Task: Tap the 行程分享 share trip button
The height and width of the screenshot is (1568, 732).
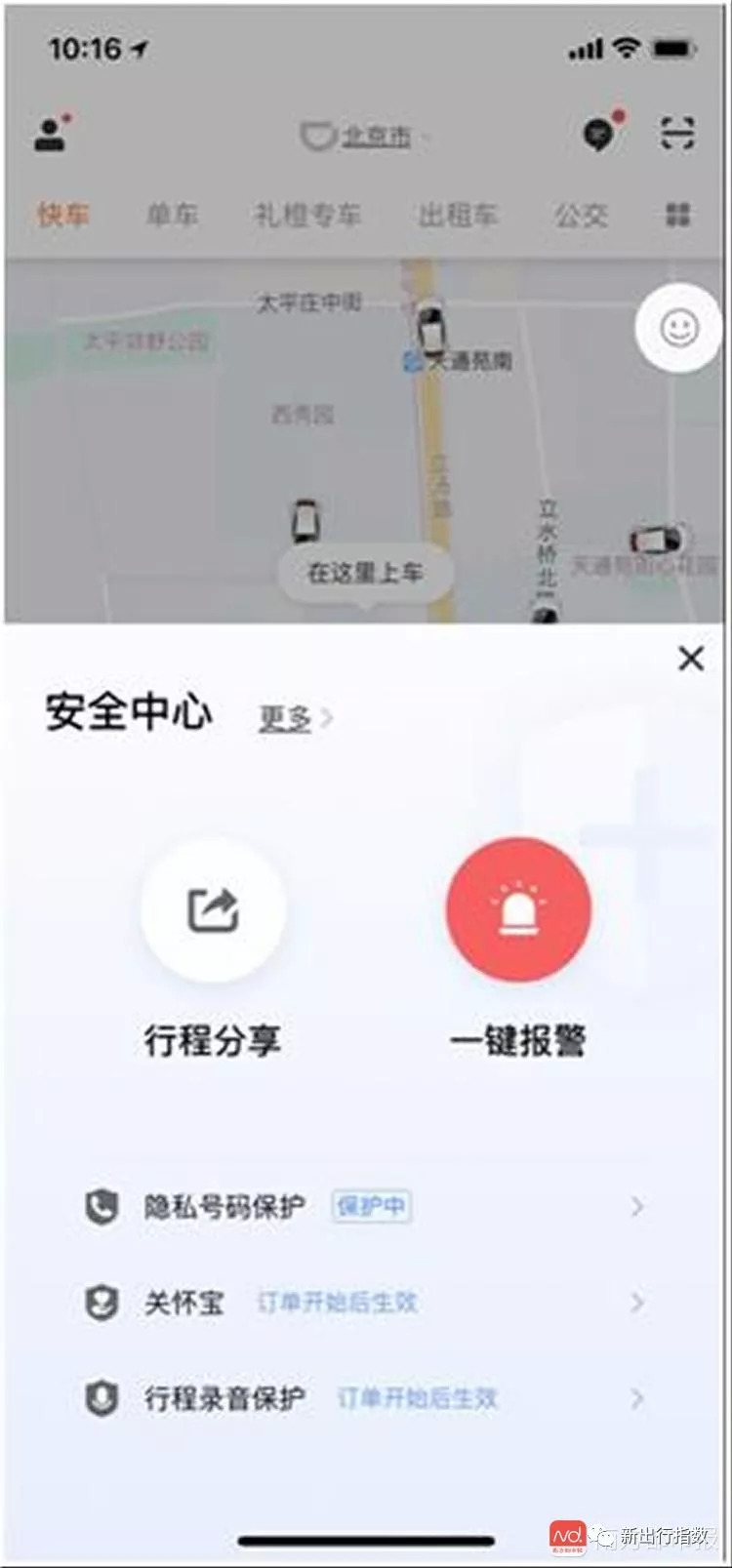Action: (214, 910)
